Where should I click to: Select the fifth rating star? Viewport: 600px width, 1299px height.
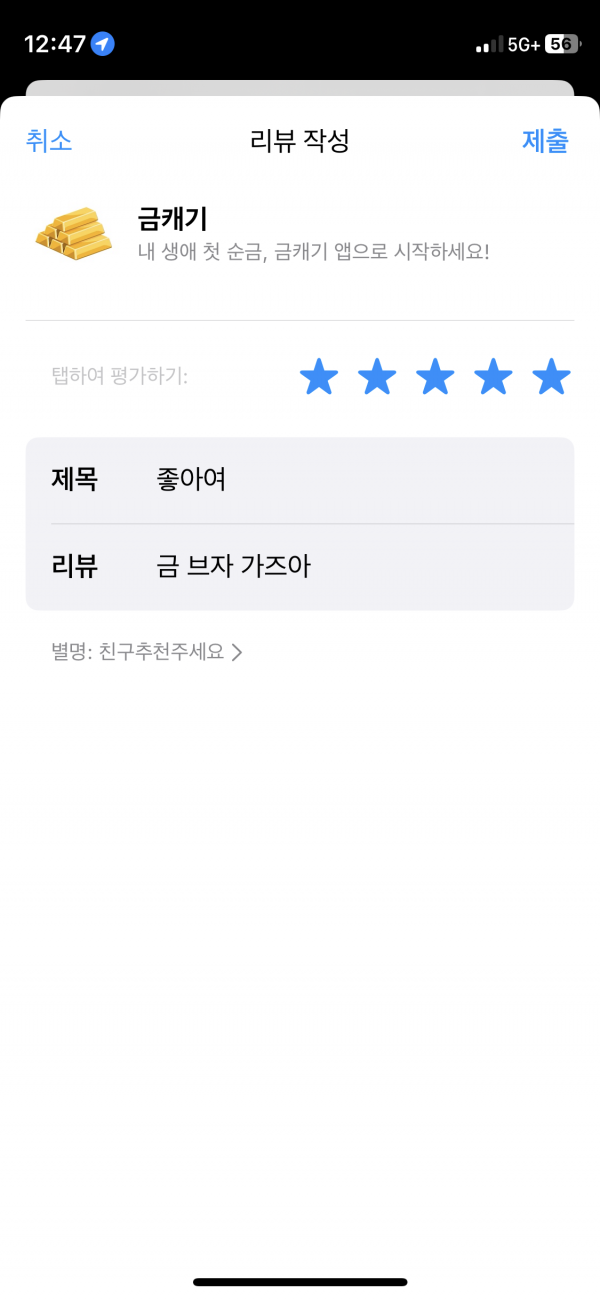[x=551, y=378]
